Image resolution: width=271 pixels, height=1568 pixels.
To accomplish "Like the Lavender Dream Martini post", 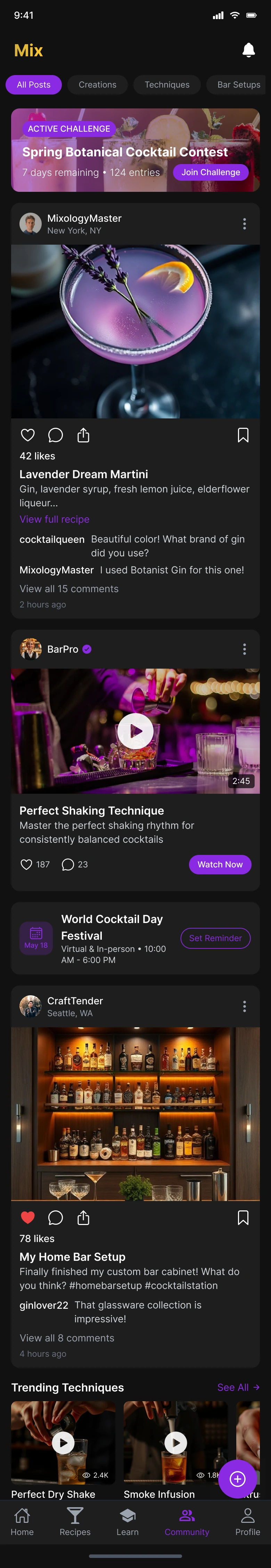I will tap(27, 435).
